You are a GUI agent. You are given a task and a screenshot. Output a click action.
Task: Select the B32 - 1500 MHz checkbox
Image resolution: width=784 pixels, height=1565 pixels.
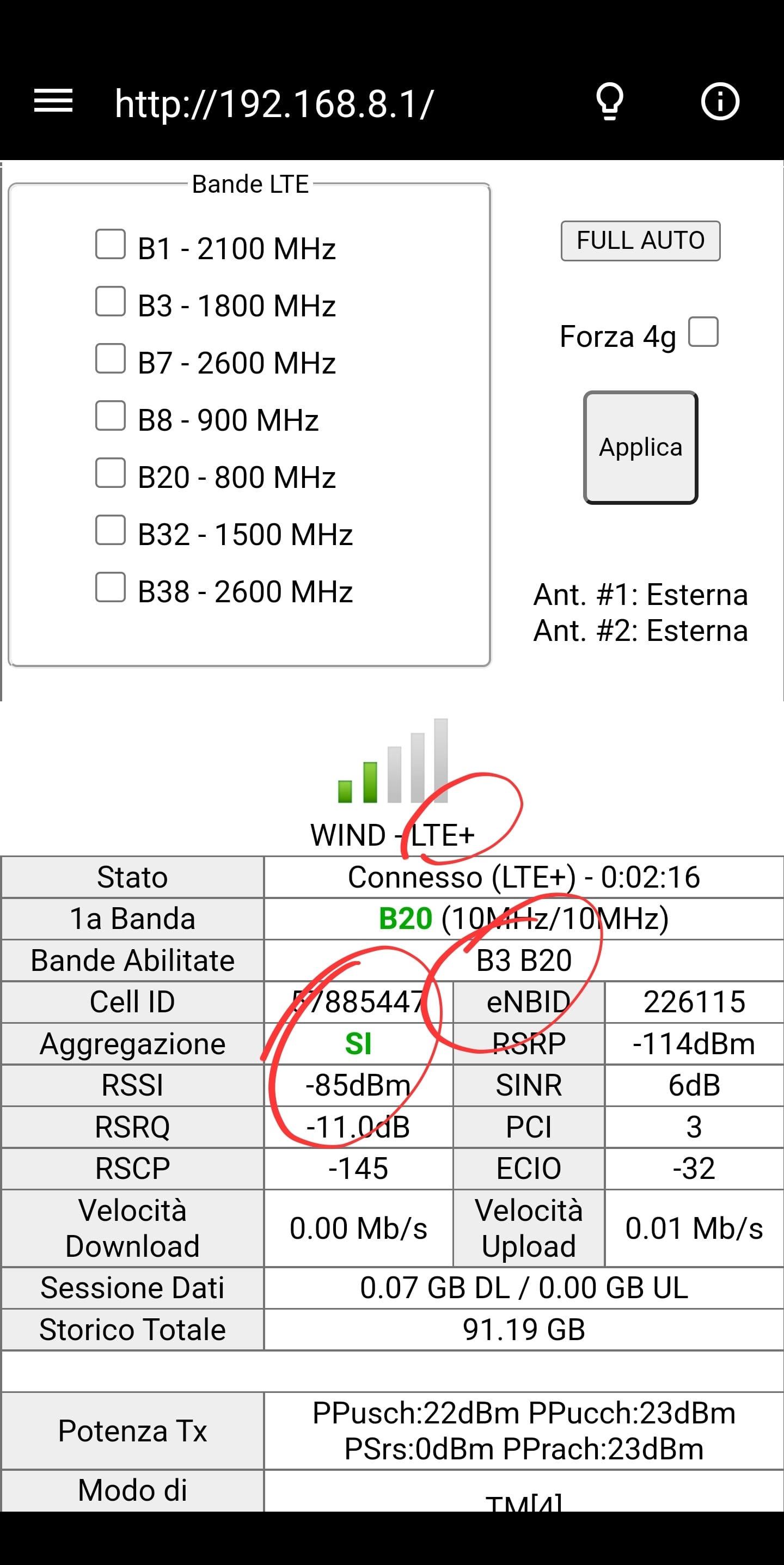pos(111,530)
